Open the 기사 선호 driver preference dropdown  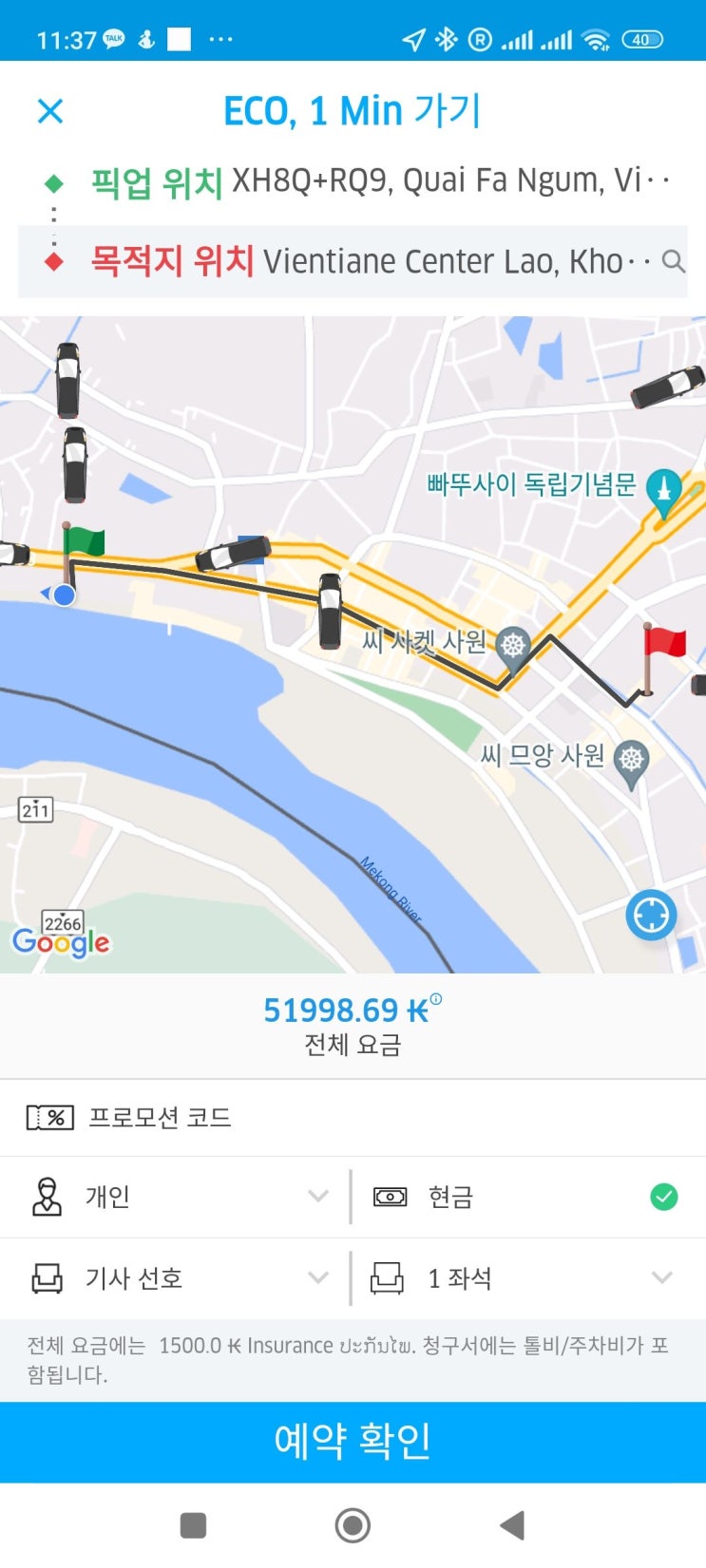pos(318,1278)
